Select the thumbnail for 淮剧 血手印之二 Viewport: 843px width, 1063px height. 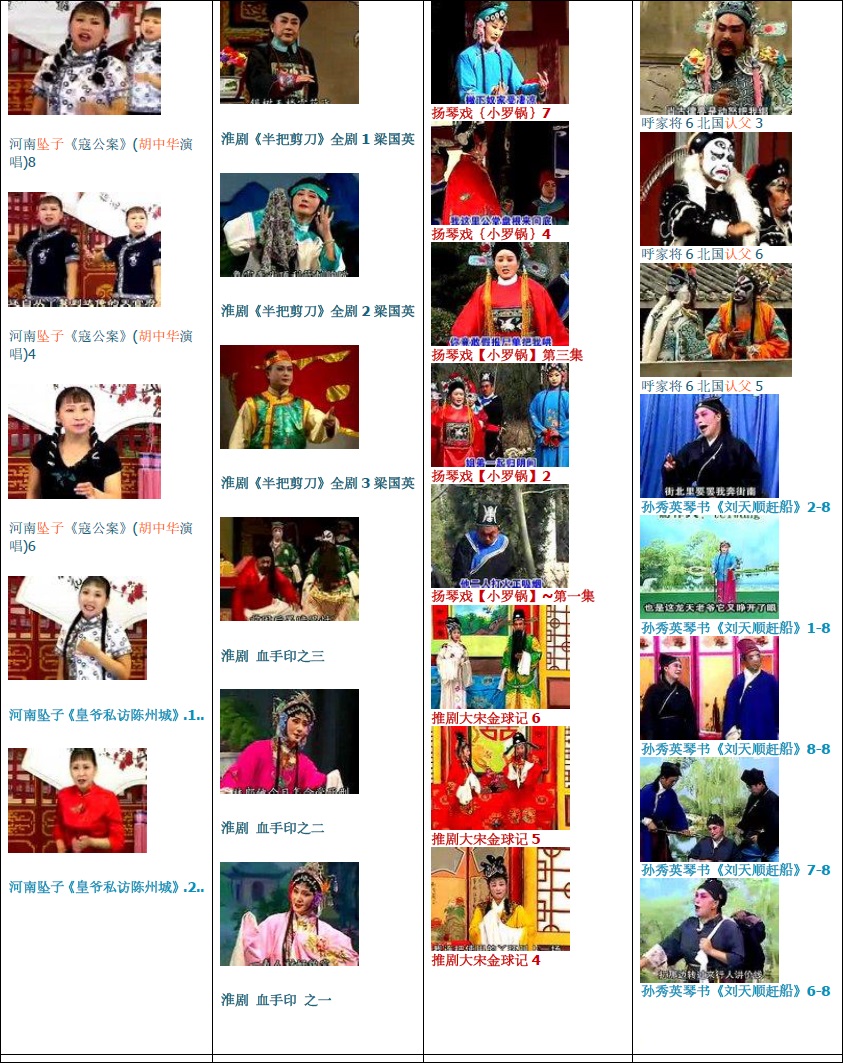pos(289,741)
